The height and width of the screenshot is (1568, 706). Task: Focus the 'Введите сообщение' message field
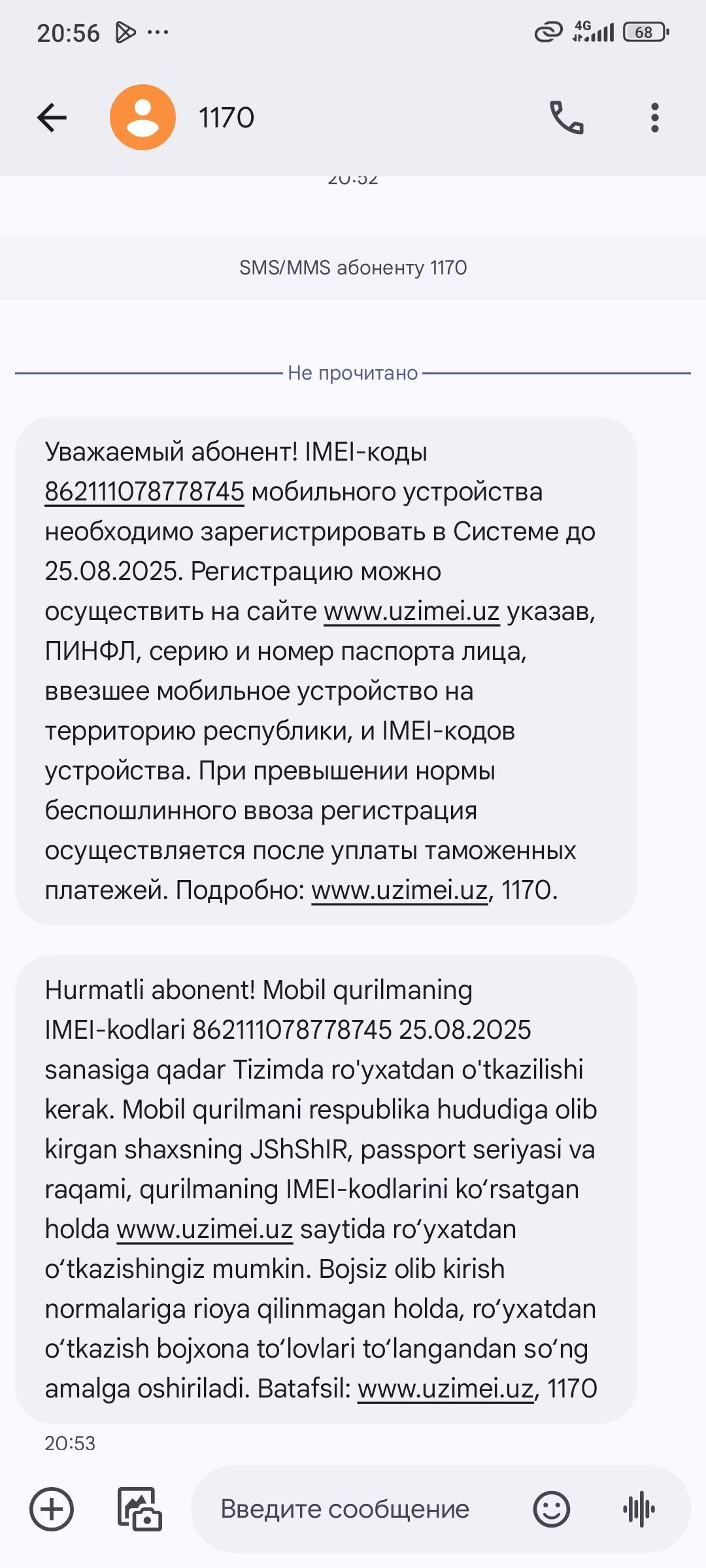point(345,1509)
